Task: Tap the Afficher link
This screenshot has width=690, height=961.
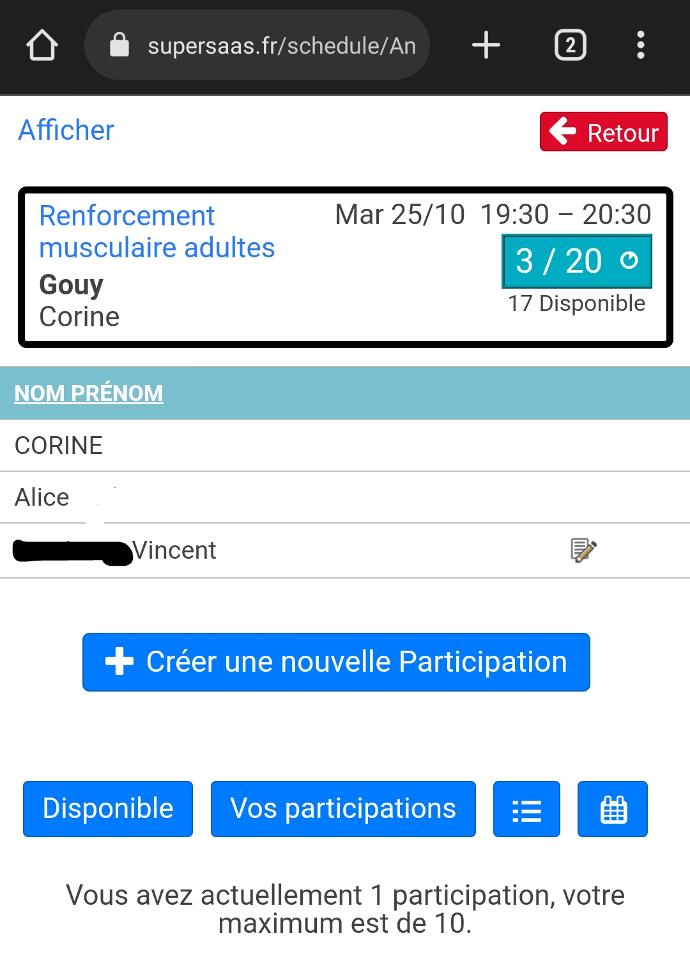Action: 66,130
